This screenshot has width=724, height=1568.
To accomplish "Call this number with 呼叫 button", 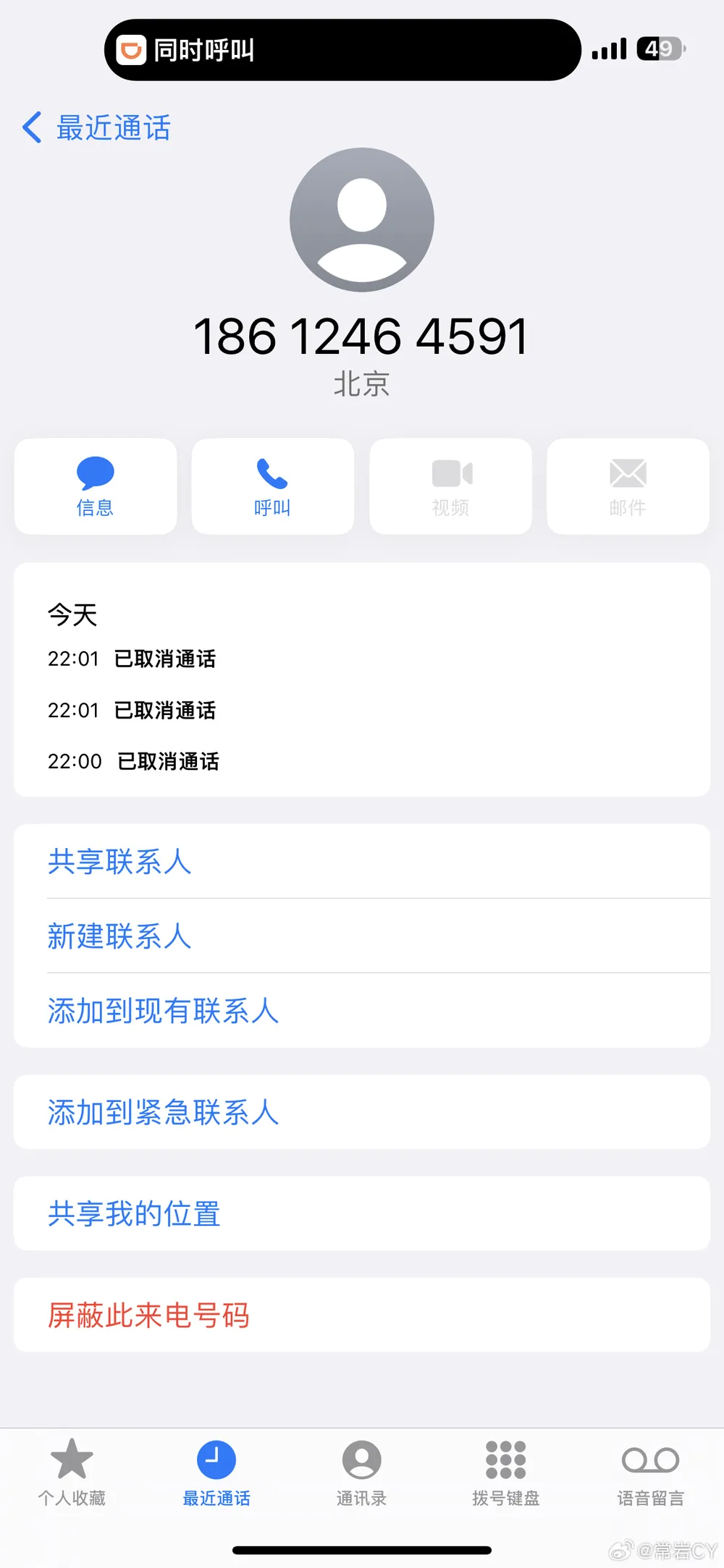I will click(x=273, y=486).
